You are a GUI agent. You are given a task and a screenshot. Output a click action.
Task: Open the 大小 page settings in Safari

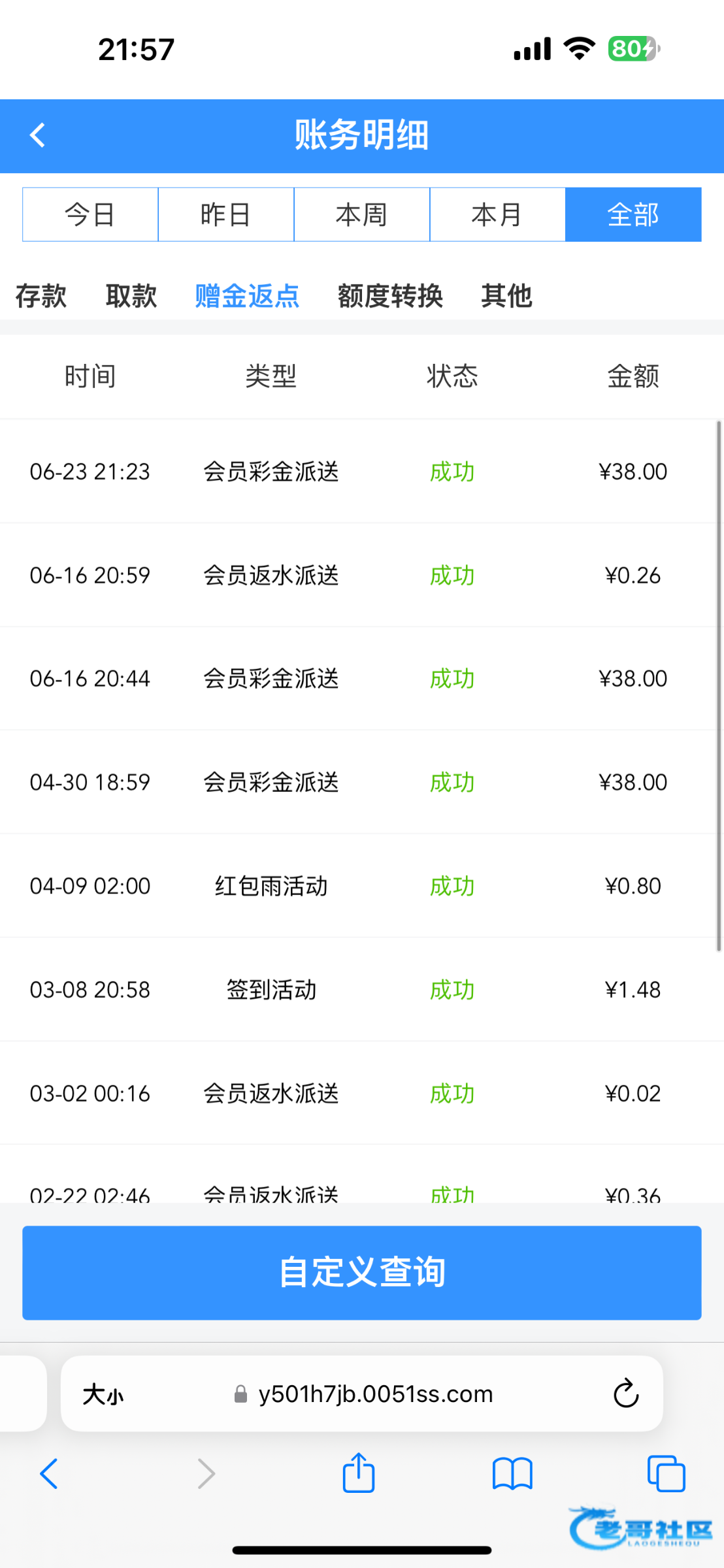(103, 1394)
